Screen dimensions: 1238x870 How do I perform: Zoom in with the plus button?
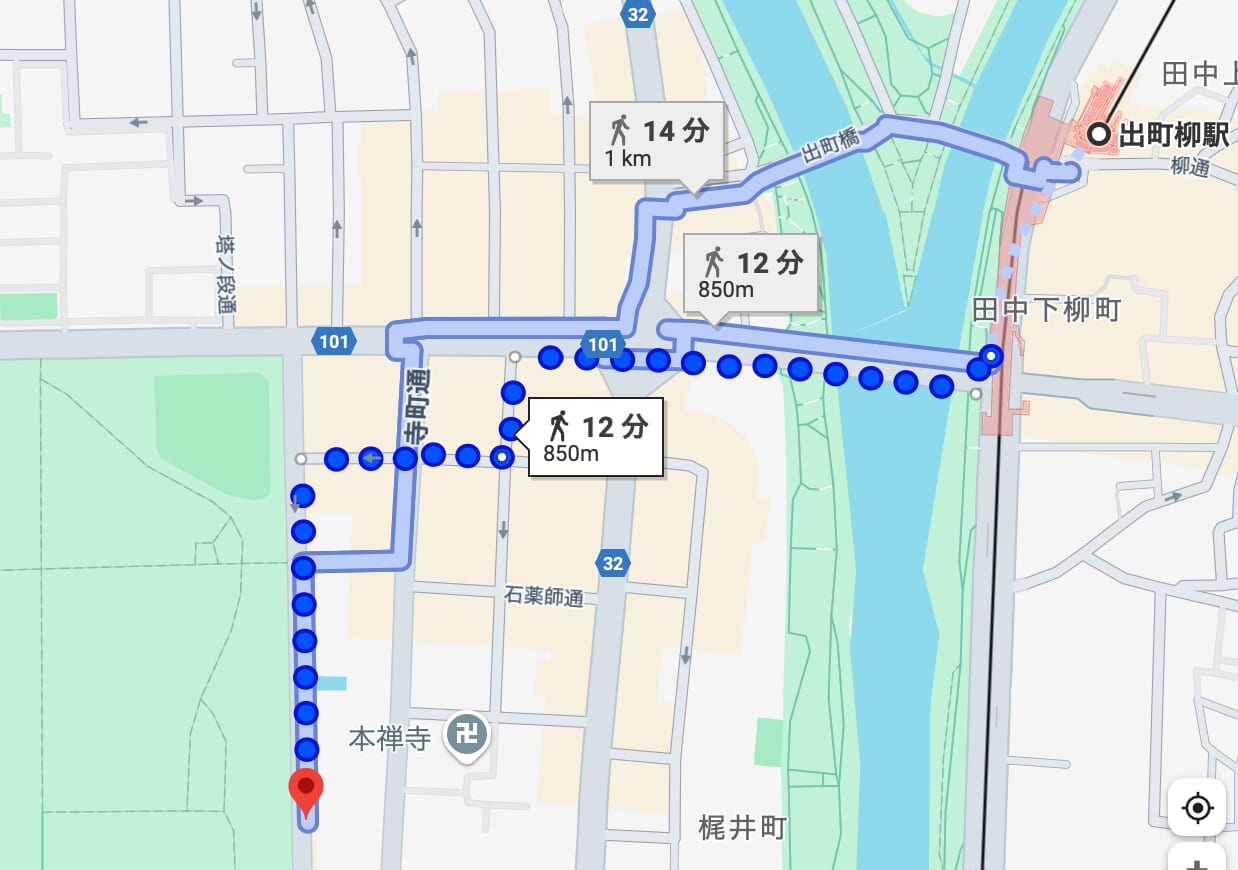(x=1197, y=862)
